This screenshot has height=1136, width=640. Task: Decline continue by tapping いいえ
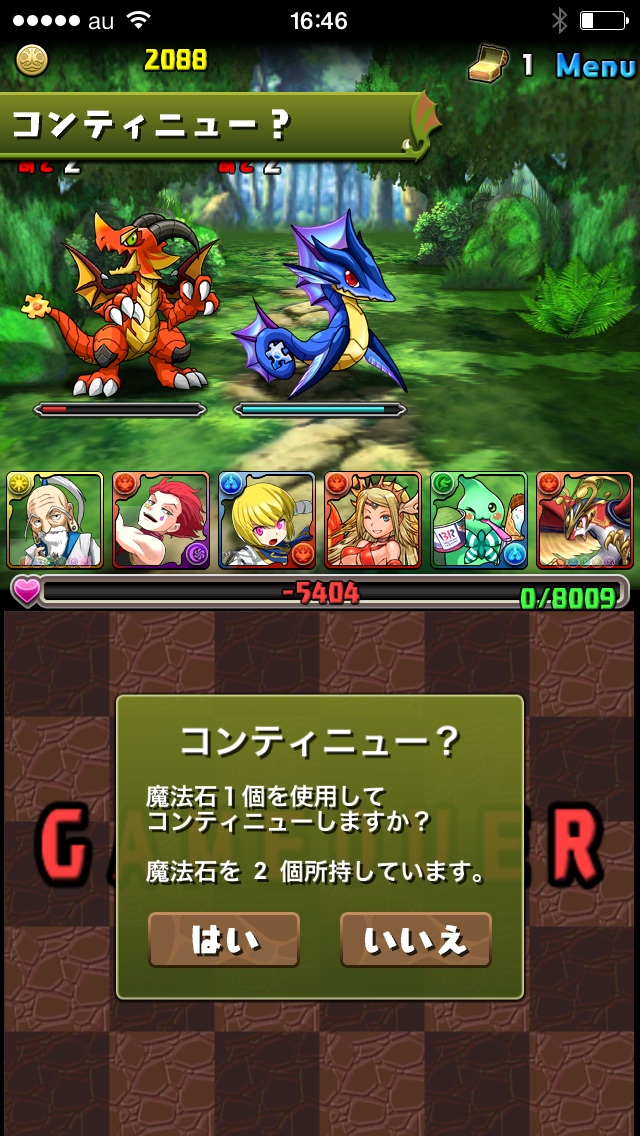click(x=416, y=939)
